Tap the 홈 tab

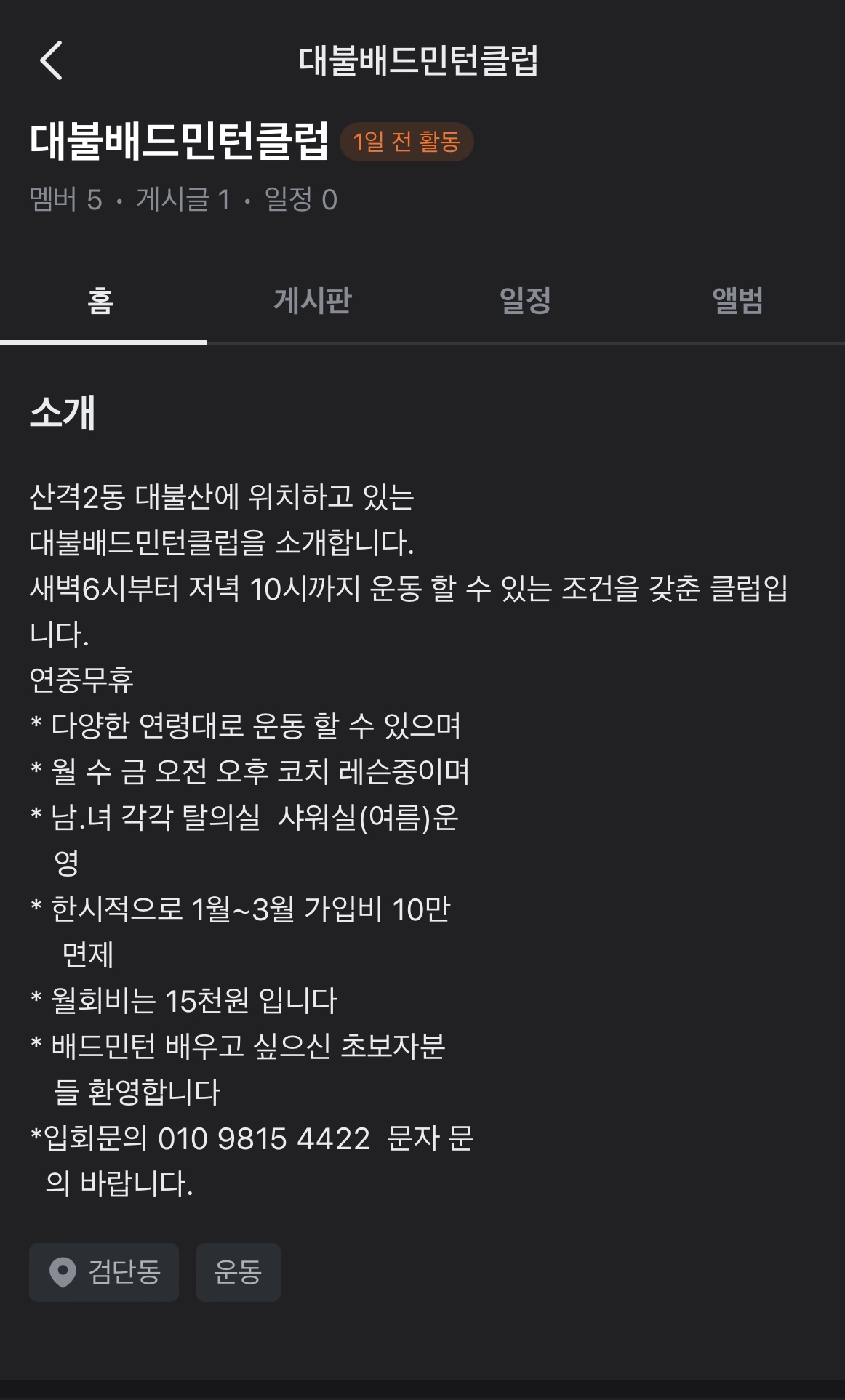tap(100, 300)
